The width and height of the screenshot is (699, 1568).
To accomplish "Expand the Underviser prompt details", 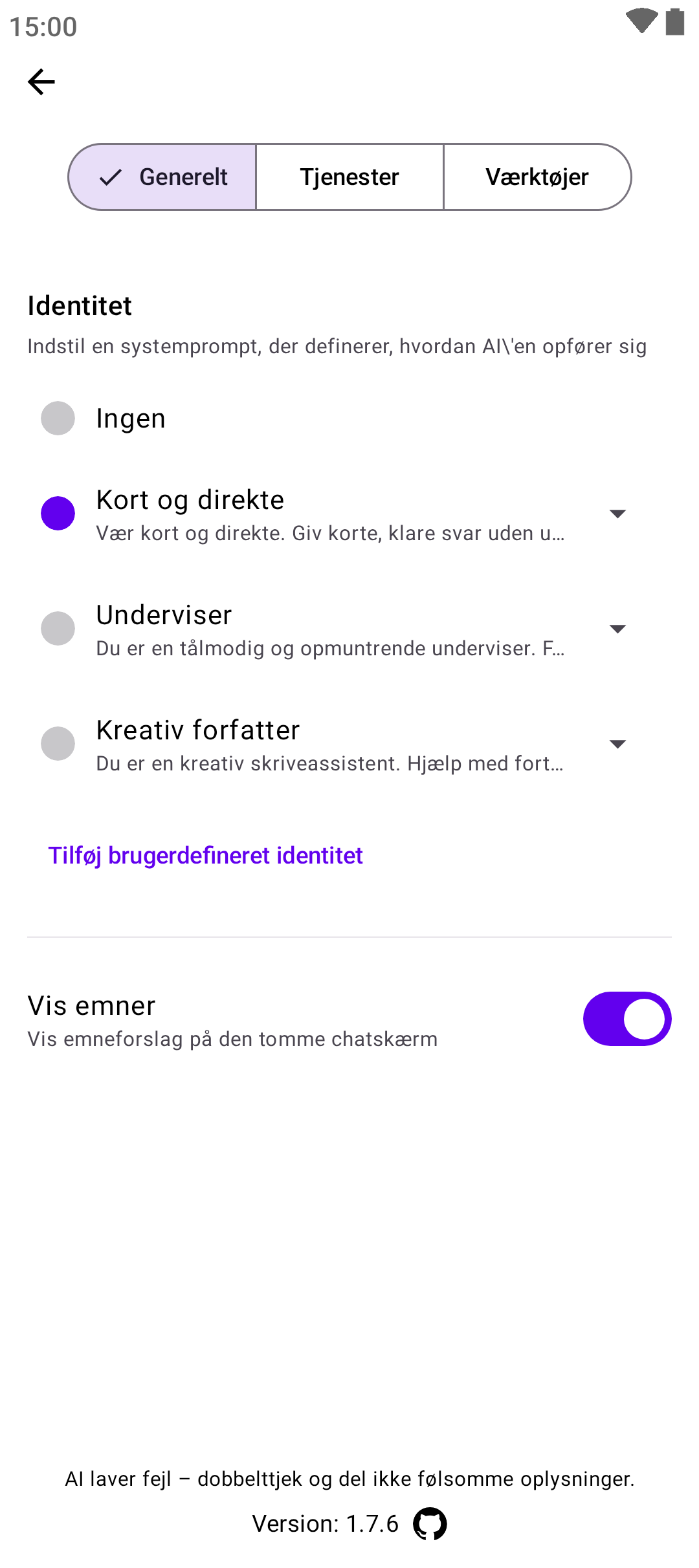I will tap(617, 629).
